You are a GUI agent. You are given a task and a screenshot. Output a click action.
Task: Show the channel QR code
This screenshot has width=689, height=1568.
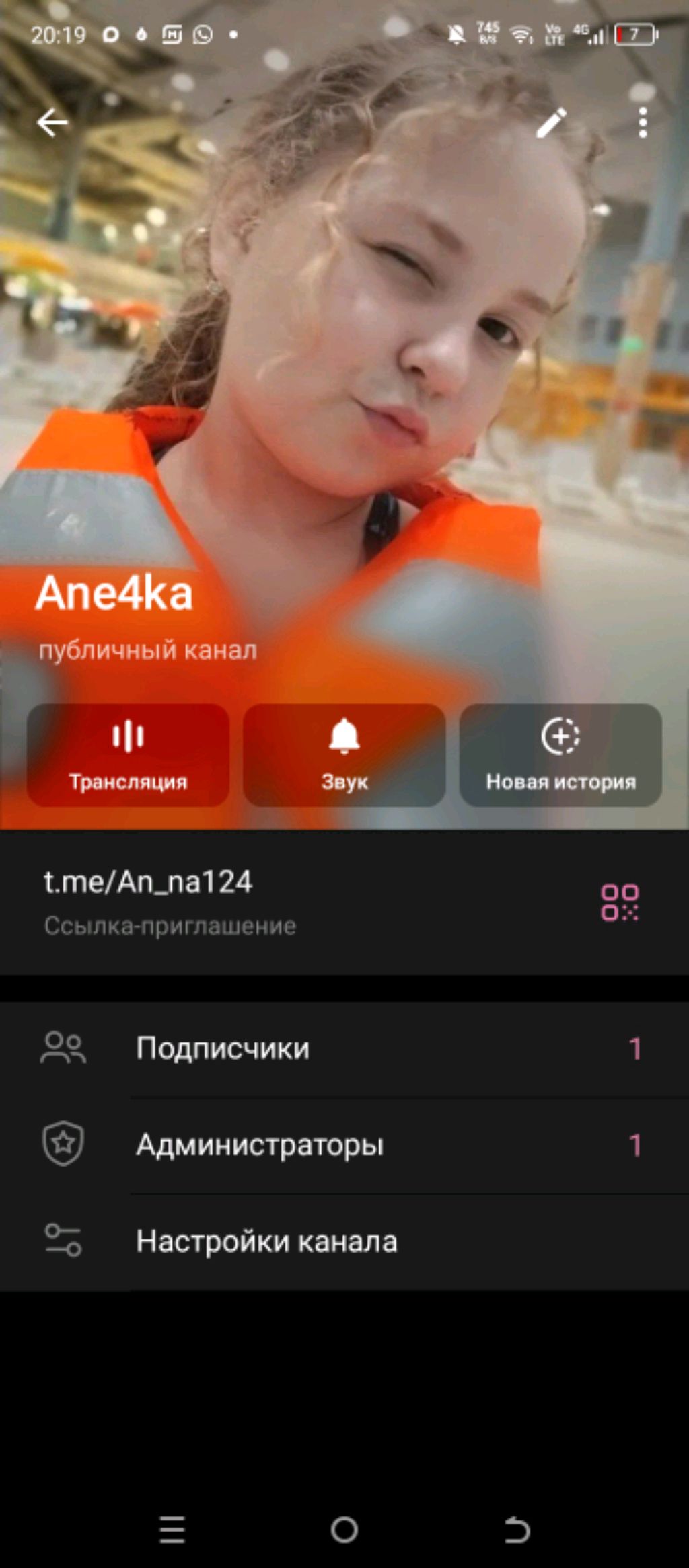(619, 902)
